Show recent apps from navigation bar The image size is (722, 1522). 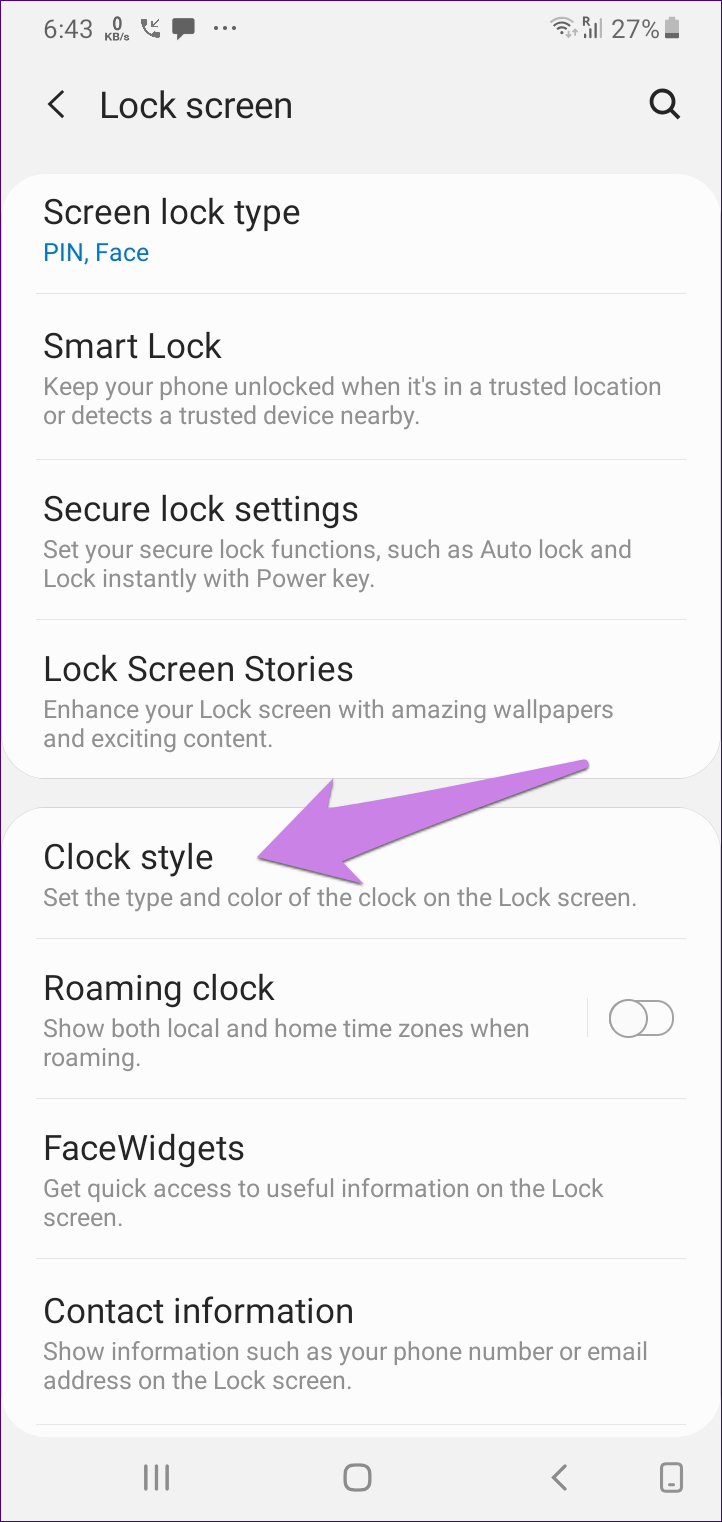156,1477
